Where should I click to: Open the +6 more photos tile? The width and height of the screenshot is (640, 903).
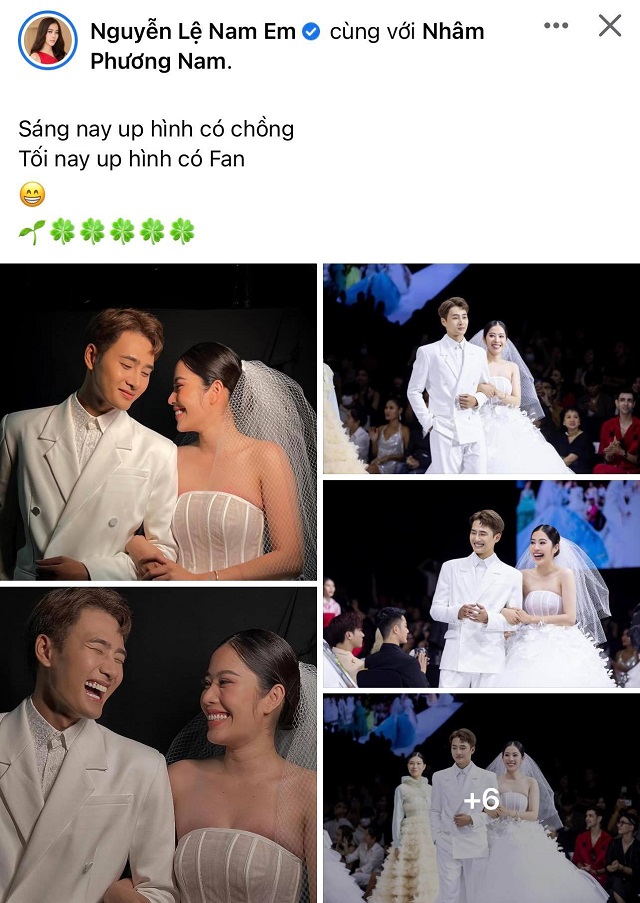tap(481, 799)
